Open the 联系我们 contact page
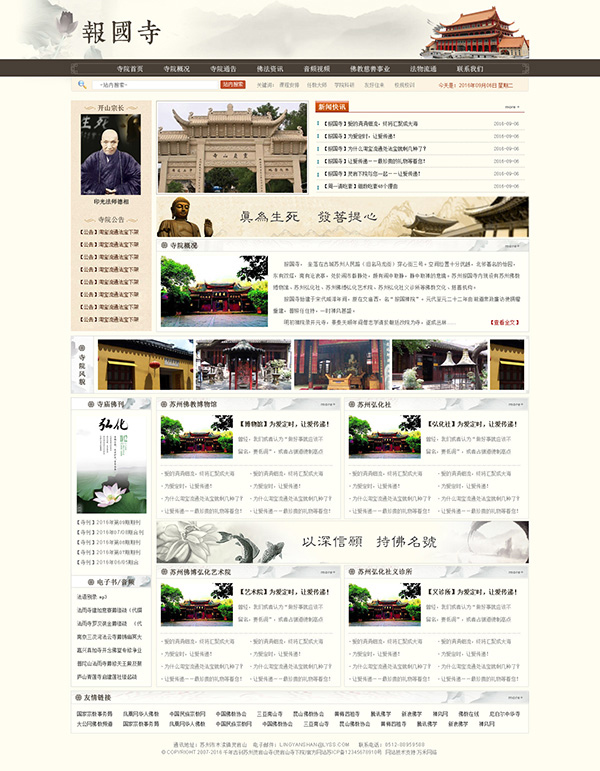The image size is (600, 771). [471, 68]
